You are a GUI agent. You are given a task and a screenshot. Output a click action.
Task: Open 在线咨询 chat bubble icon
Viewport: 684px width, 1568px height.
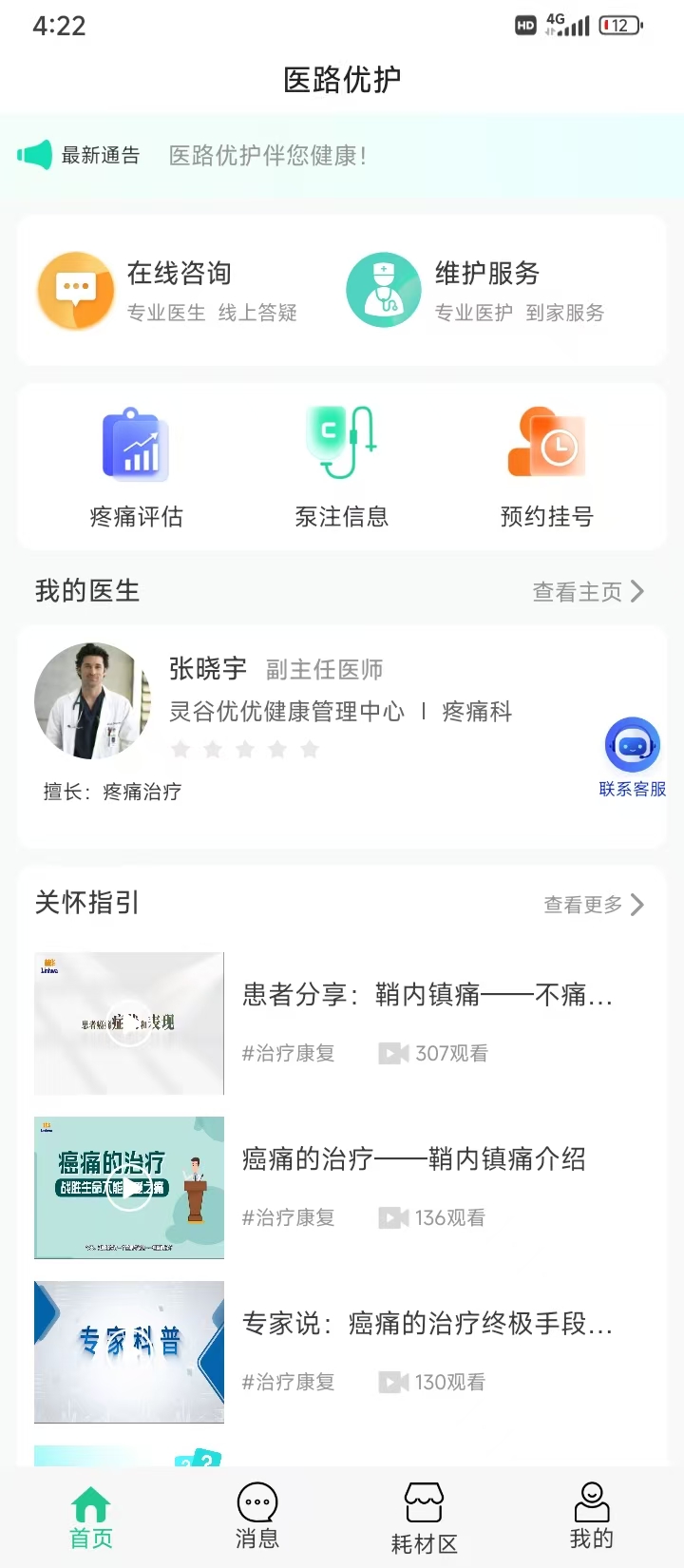(75, 290)
